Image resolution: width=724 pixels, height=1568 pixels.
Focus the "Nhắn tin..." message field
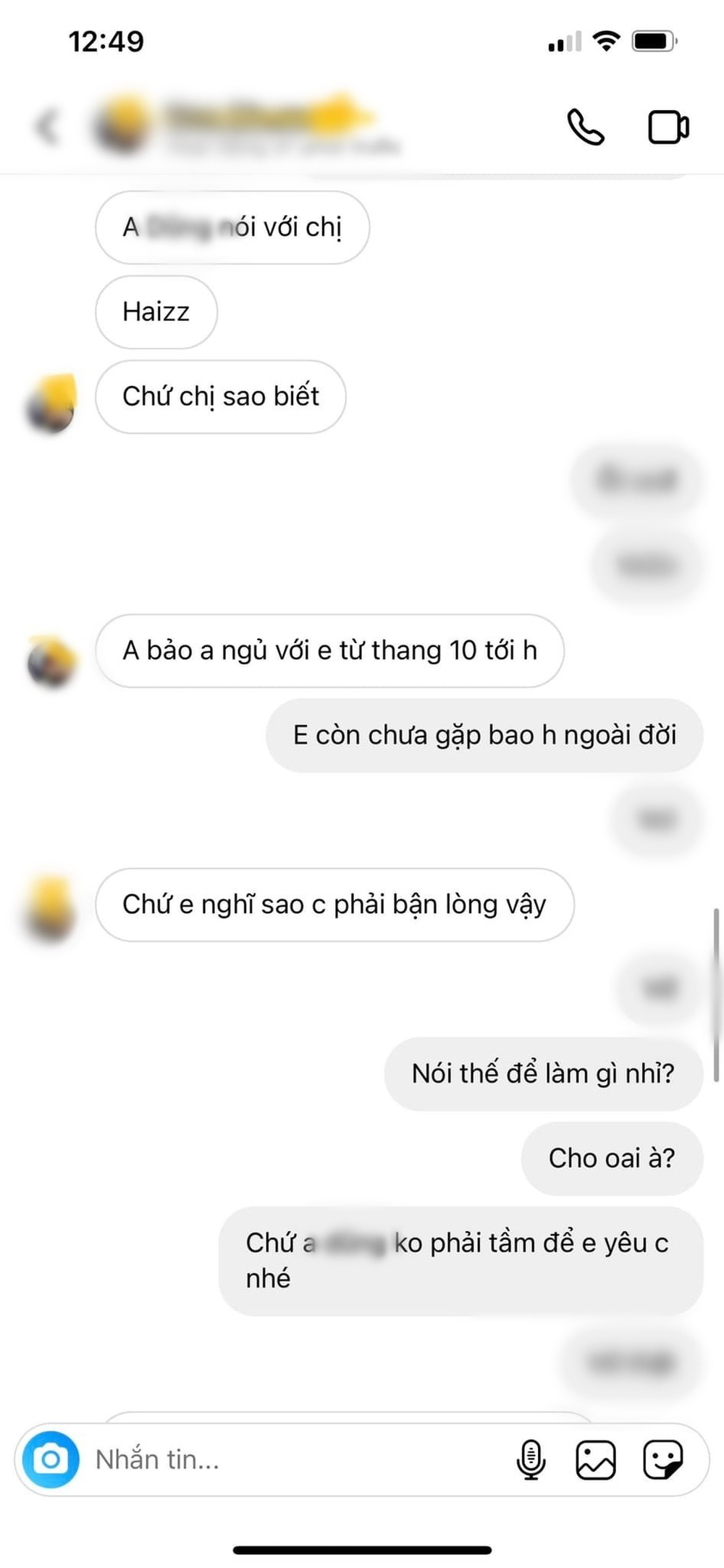pos(290,1459)
